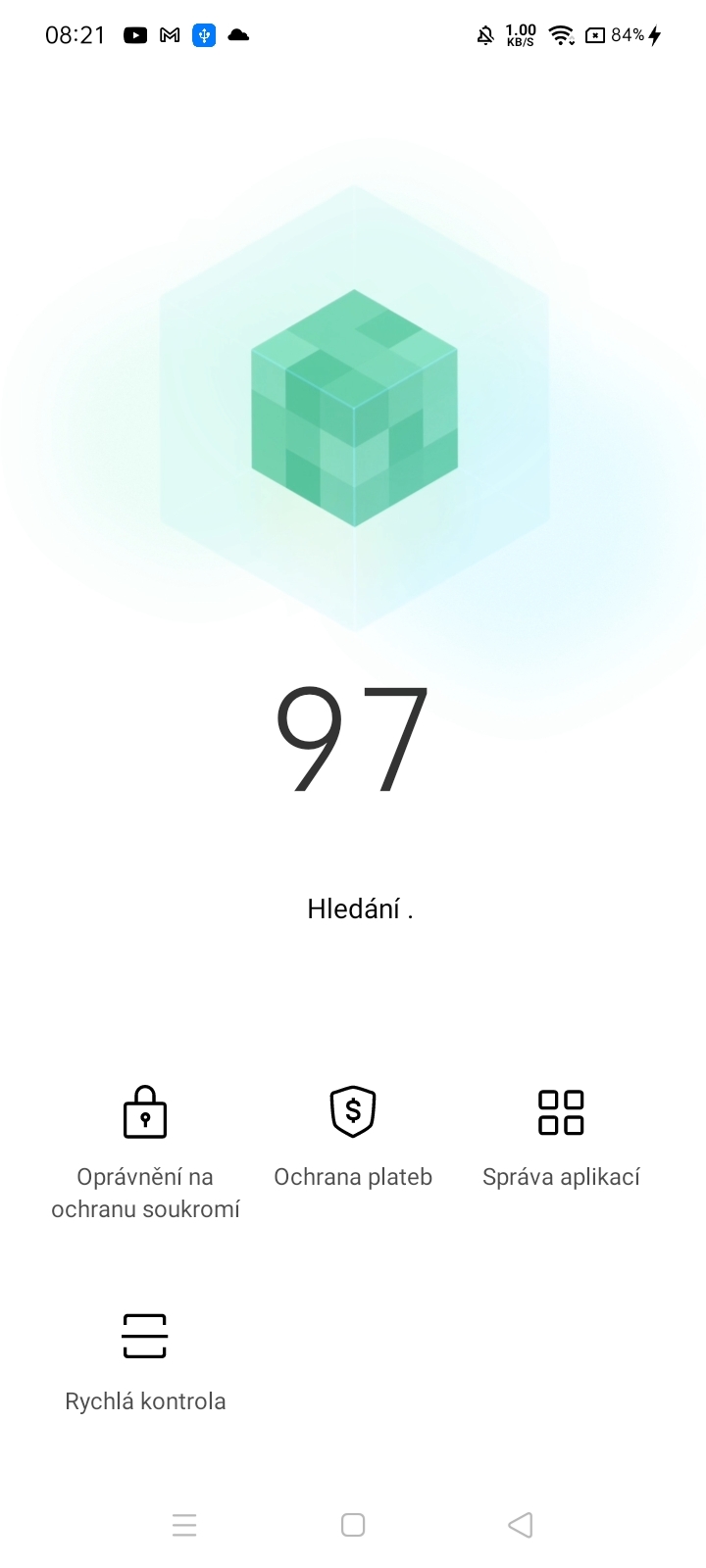This screenshot has height=1568, width=706.
Task: Open the Ochrana plateb label link
Action: coord(353,1176)
